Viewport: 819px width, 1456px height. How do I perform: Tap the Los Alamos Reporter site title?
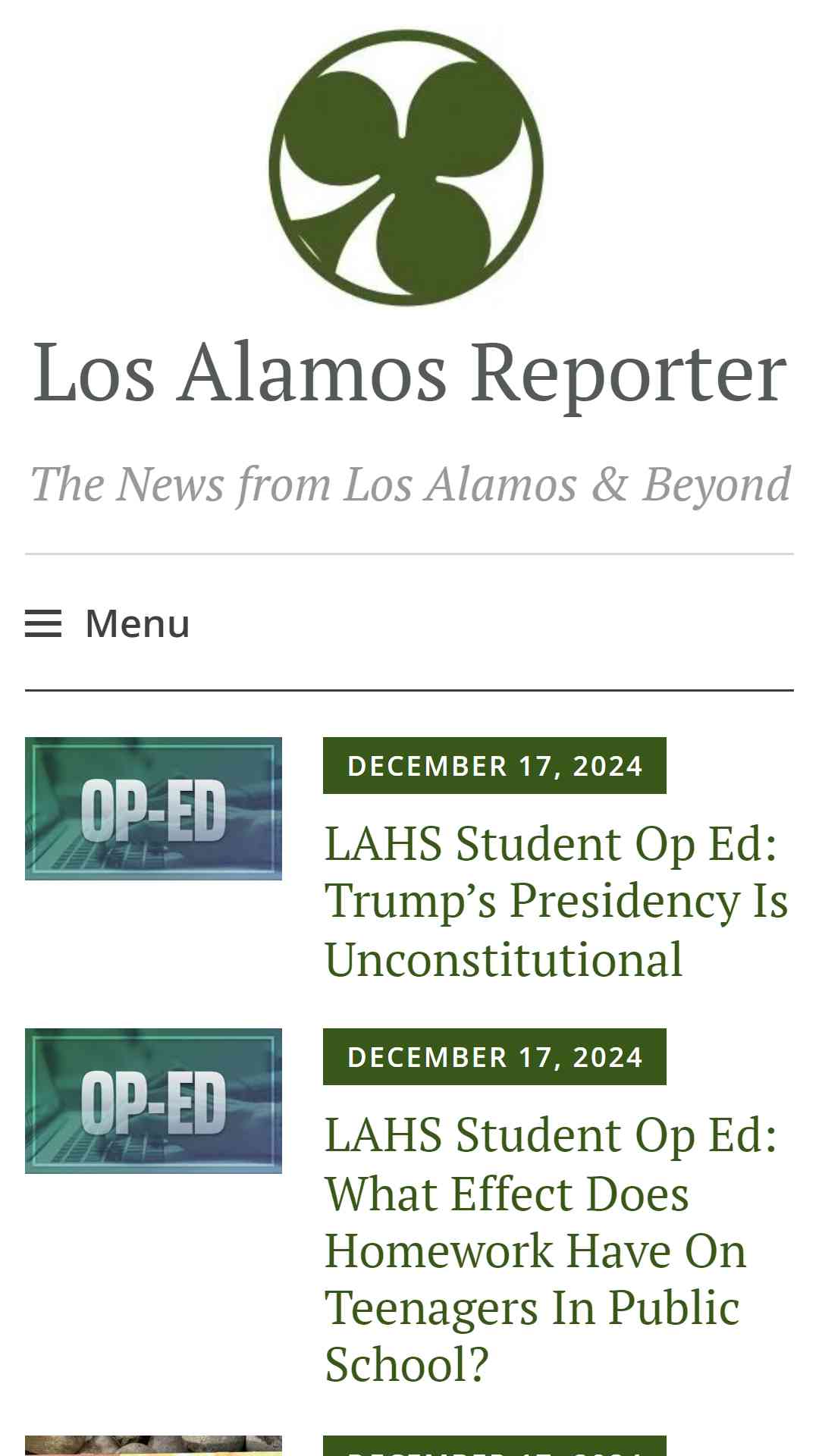[409, 372]
